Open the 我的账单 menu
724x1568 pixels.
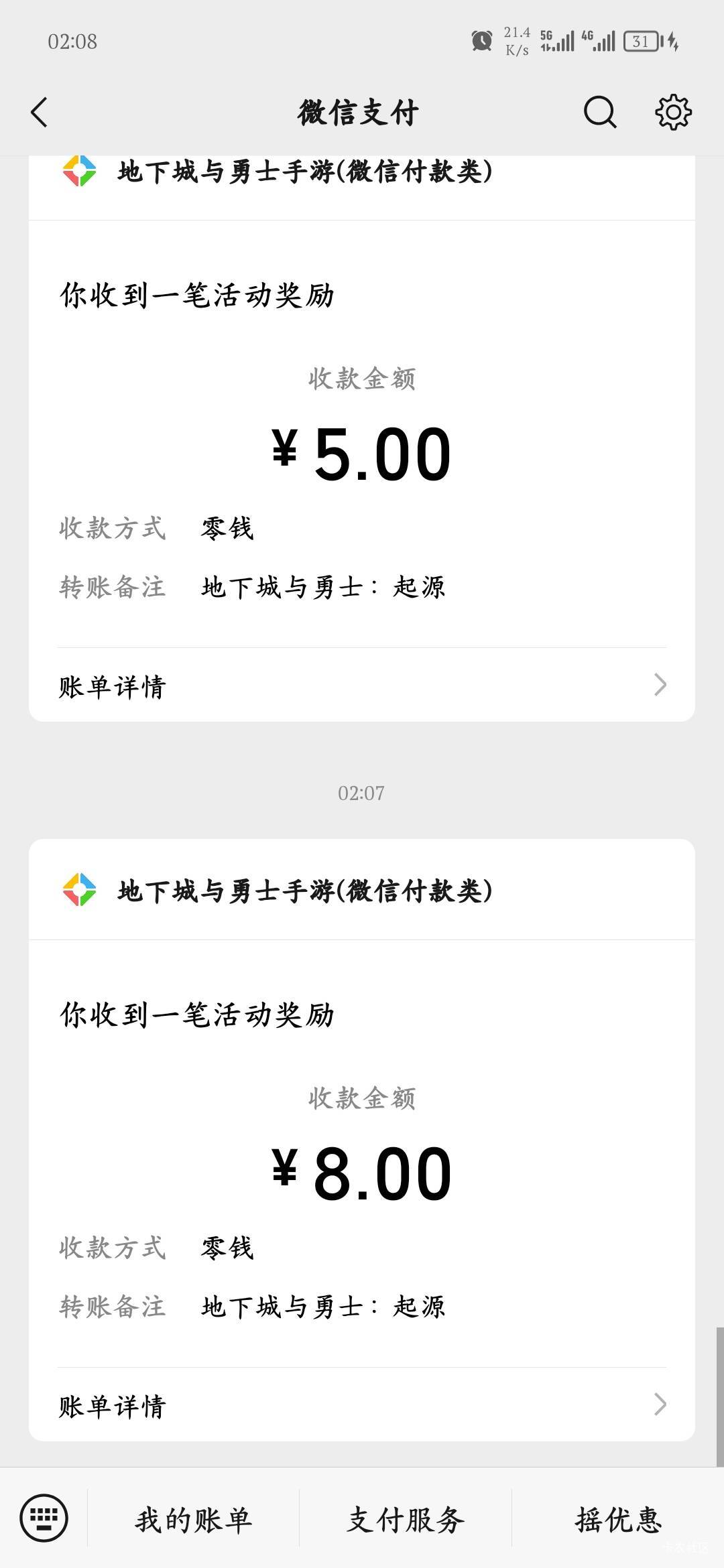tap(194, 1519)
